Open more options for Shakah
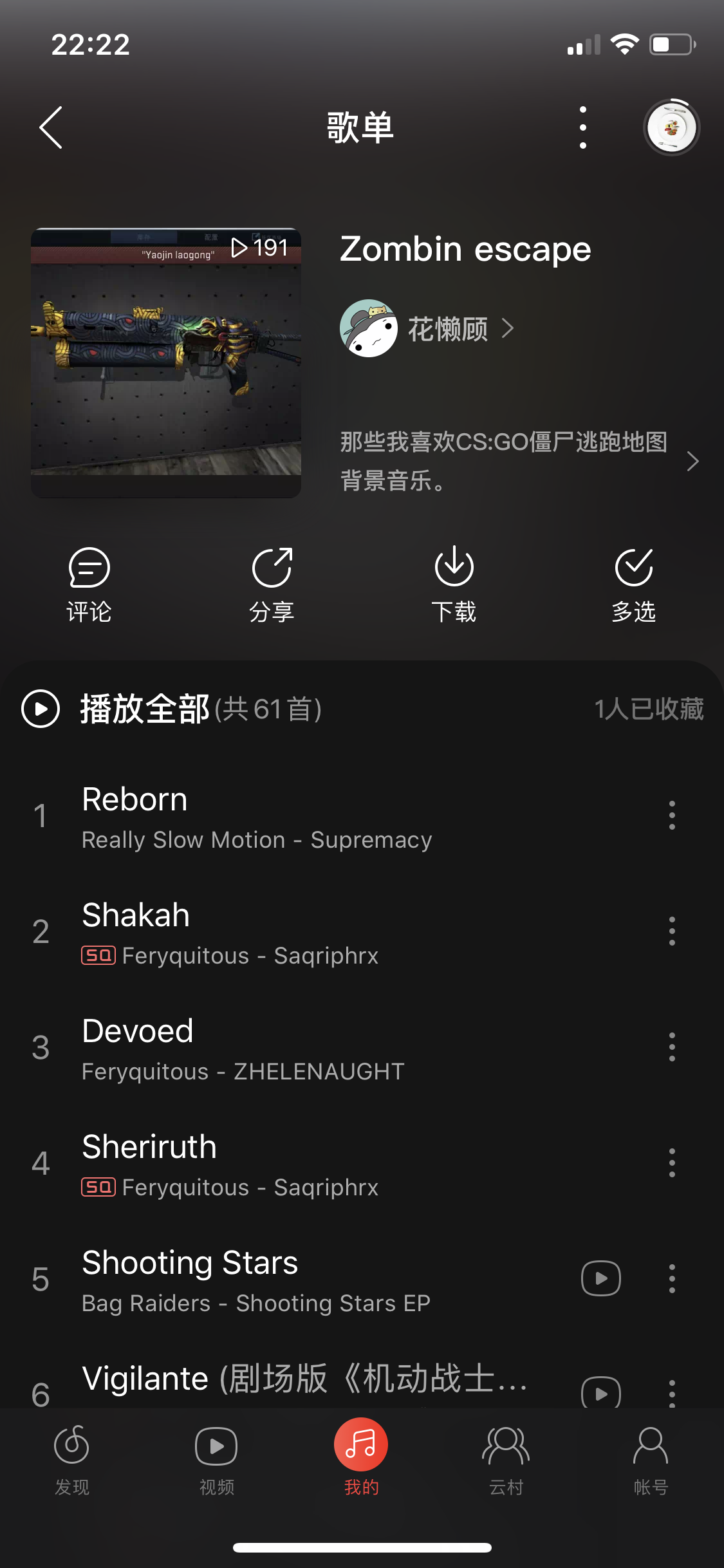The width and height of the screenshot is (724, 1568). 672,931
